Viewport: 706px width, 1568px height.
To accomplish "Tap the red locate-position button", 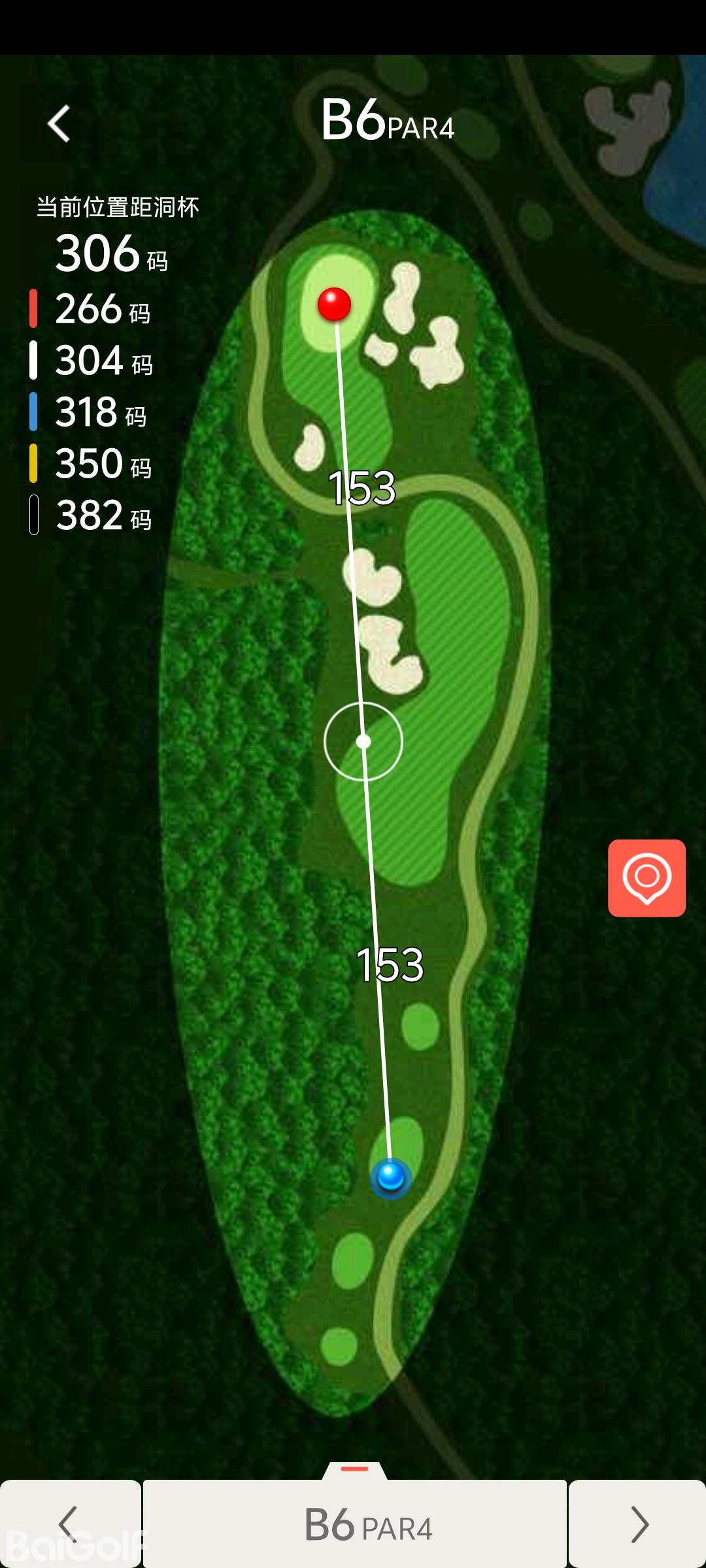I will click(647, 878).
